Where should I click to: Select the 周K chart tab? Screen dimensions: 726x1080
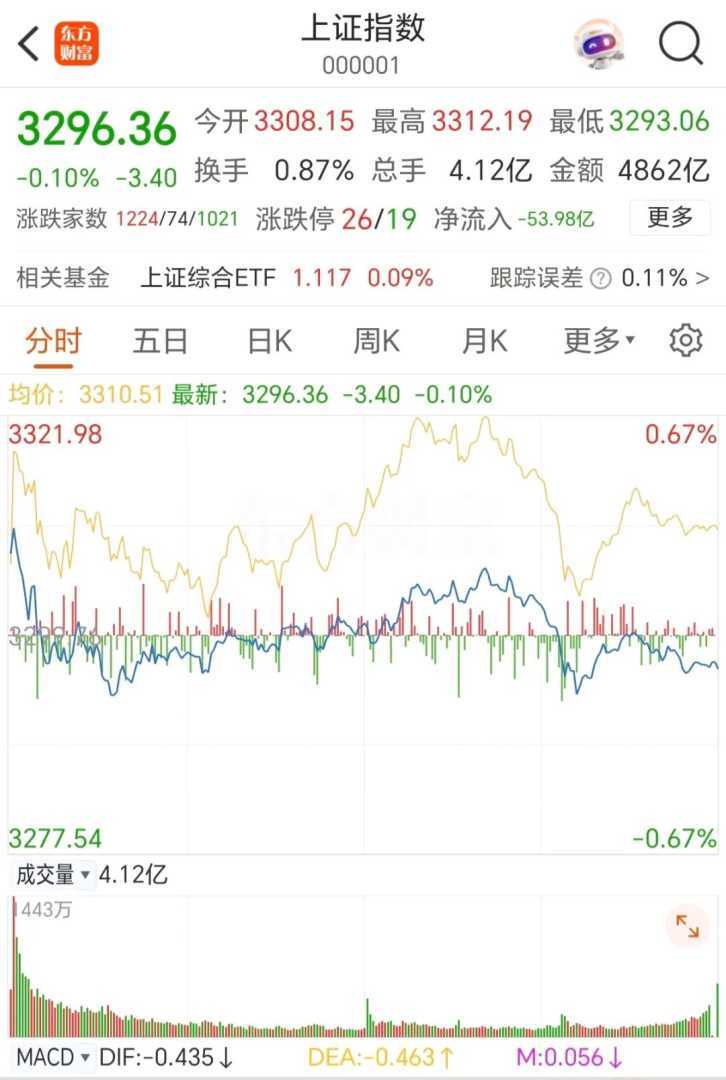pyautogui.click(x=376, y=341)
